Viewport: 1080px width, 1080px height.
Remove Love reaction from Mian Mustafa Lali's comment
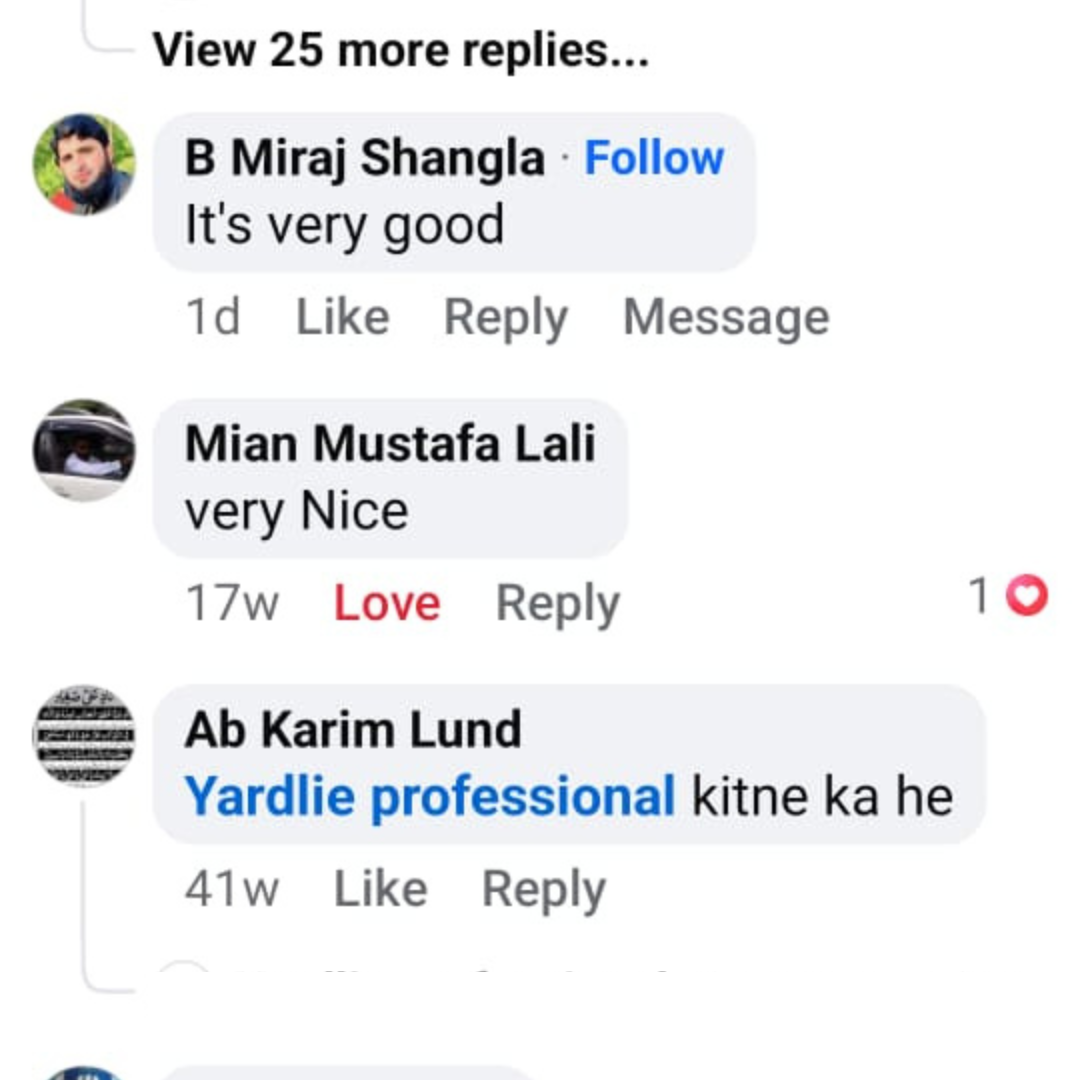click(x=386, y=604)
